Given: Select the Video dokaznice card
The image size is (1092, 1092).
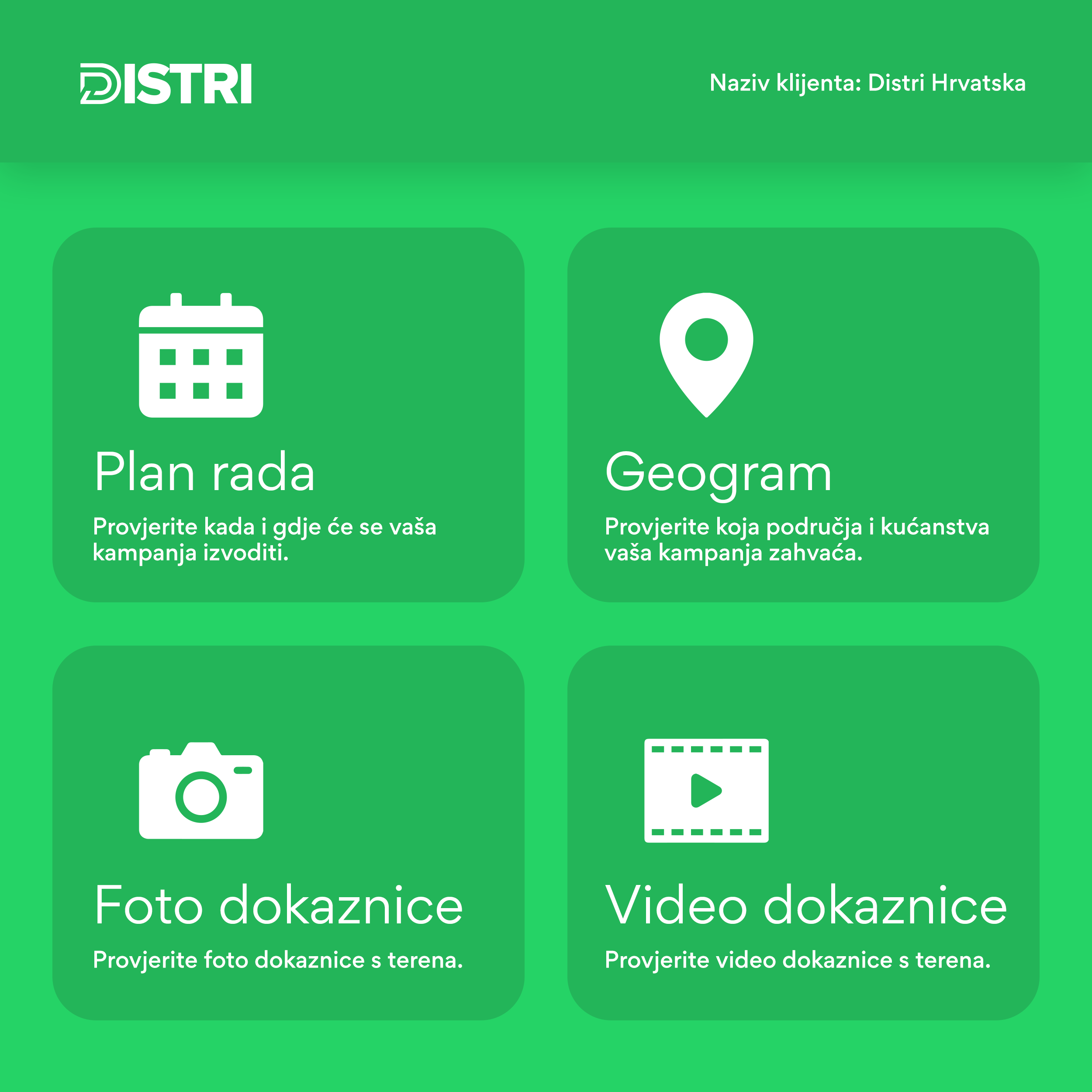Looking at the screenshot, I should pyautogui.click(x=802, y=833).
